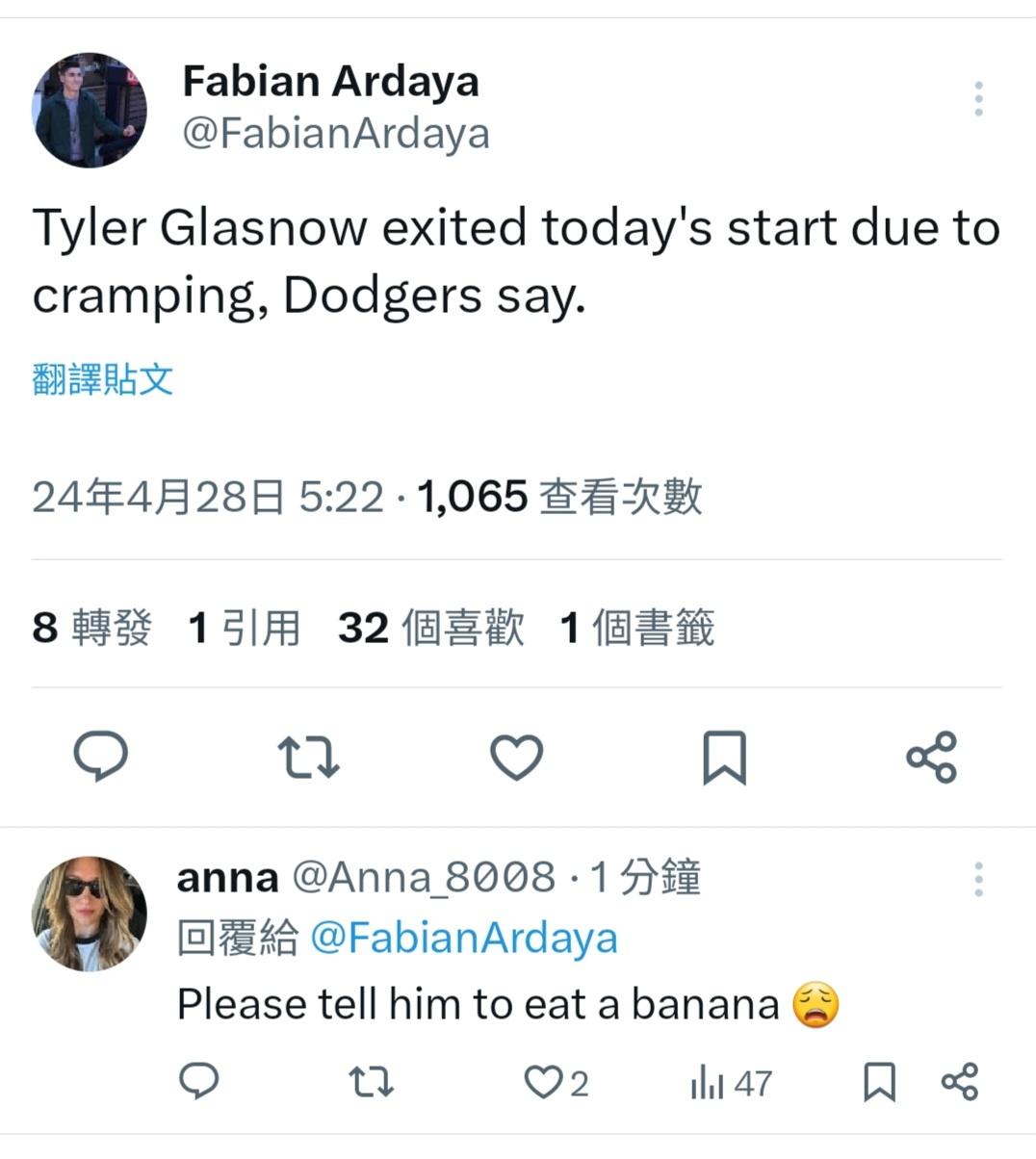1036x1159 pixels.
Task: Share anna's reply
Action: pos(959,1082)
